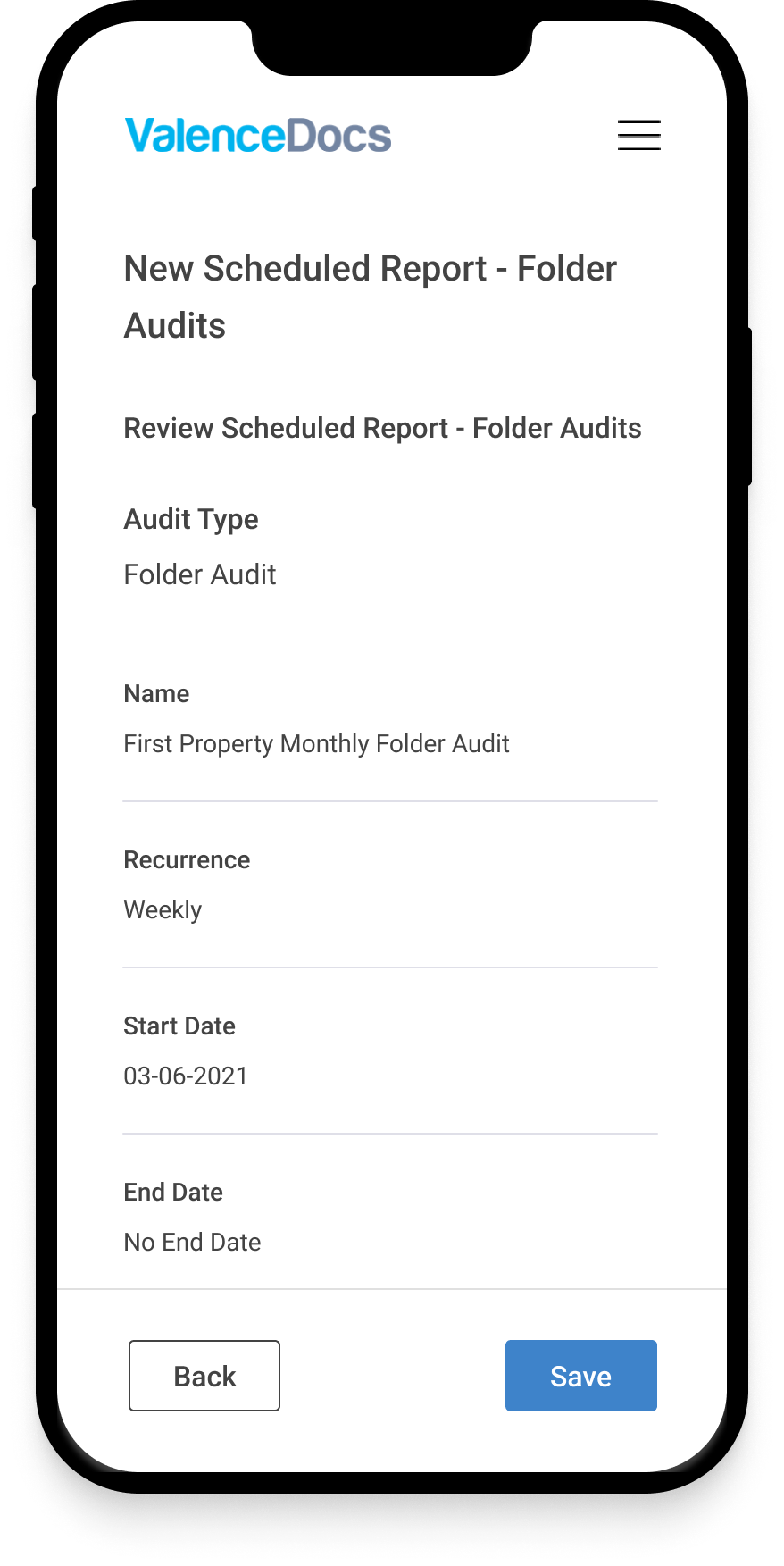784x1566 pixels.
Task: Tap the Back button
Action: point(204,1376)
